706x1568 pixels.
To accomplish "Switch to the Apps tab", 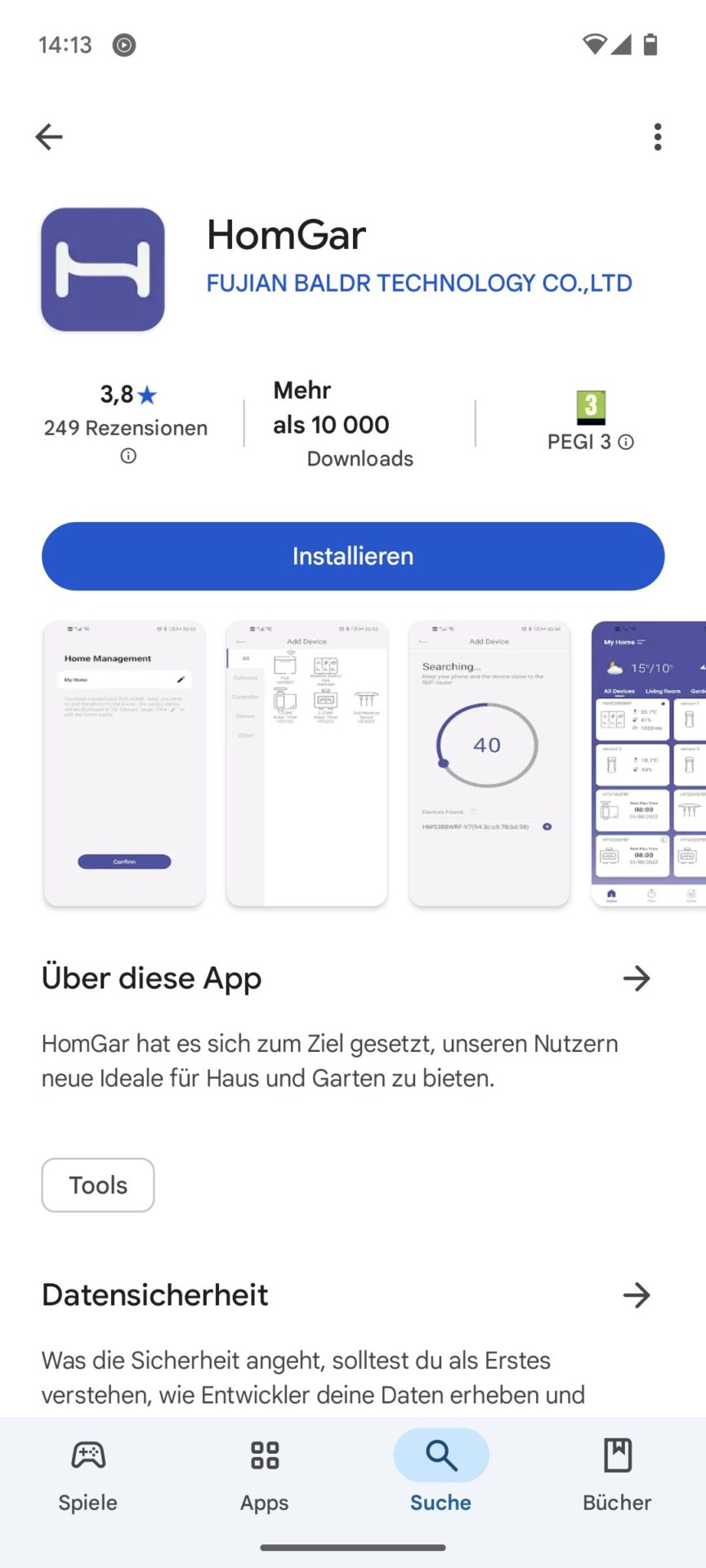I will [265, 1473].
